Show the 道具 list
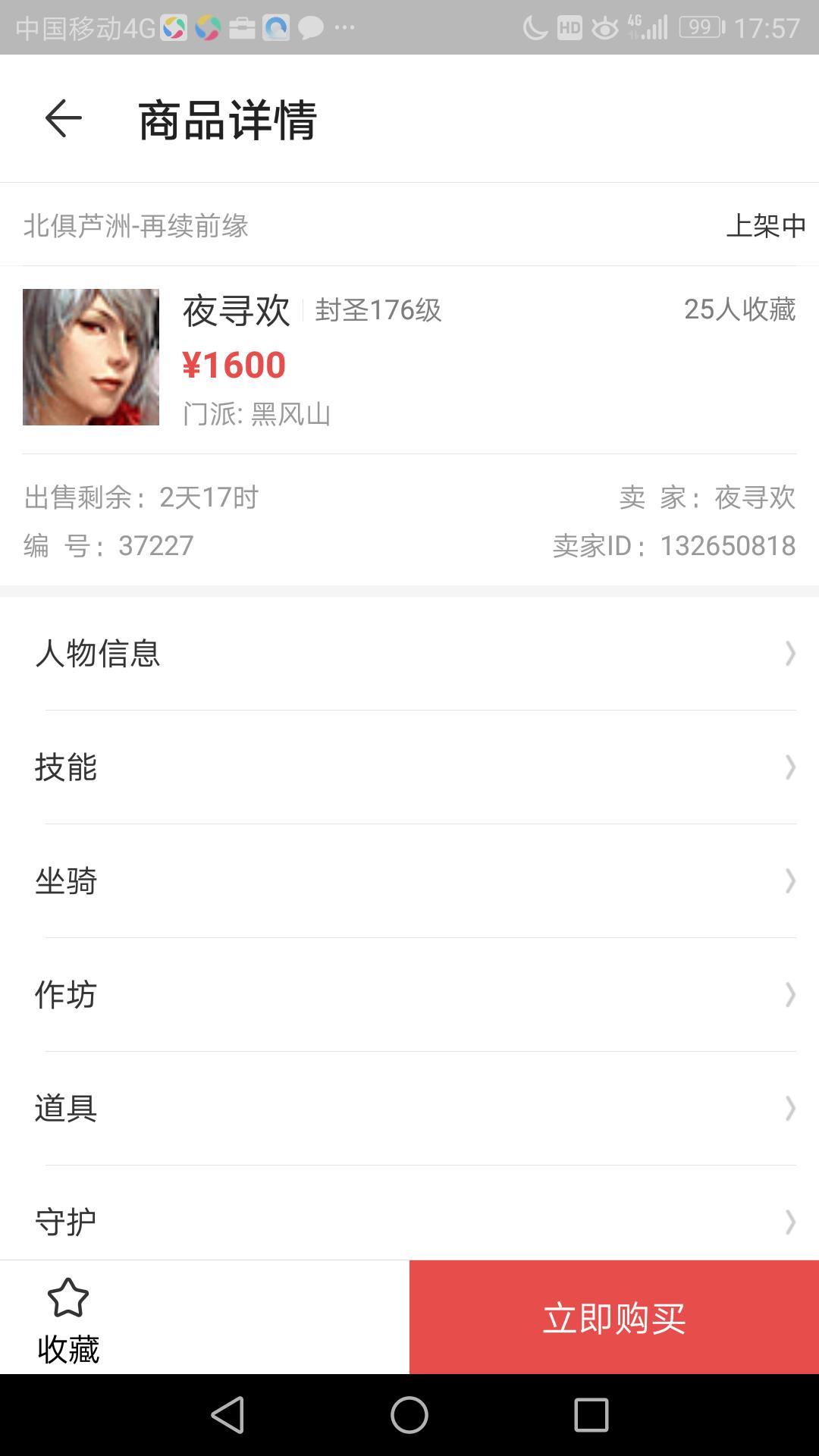This screenshot has width=819, height=1456. 409,1109
